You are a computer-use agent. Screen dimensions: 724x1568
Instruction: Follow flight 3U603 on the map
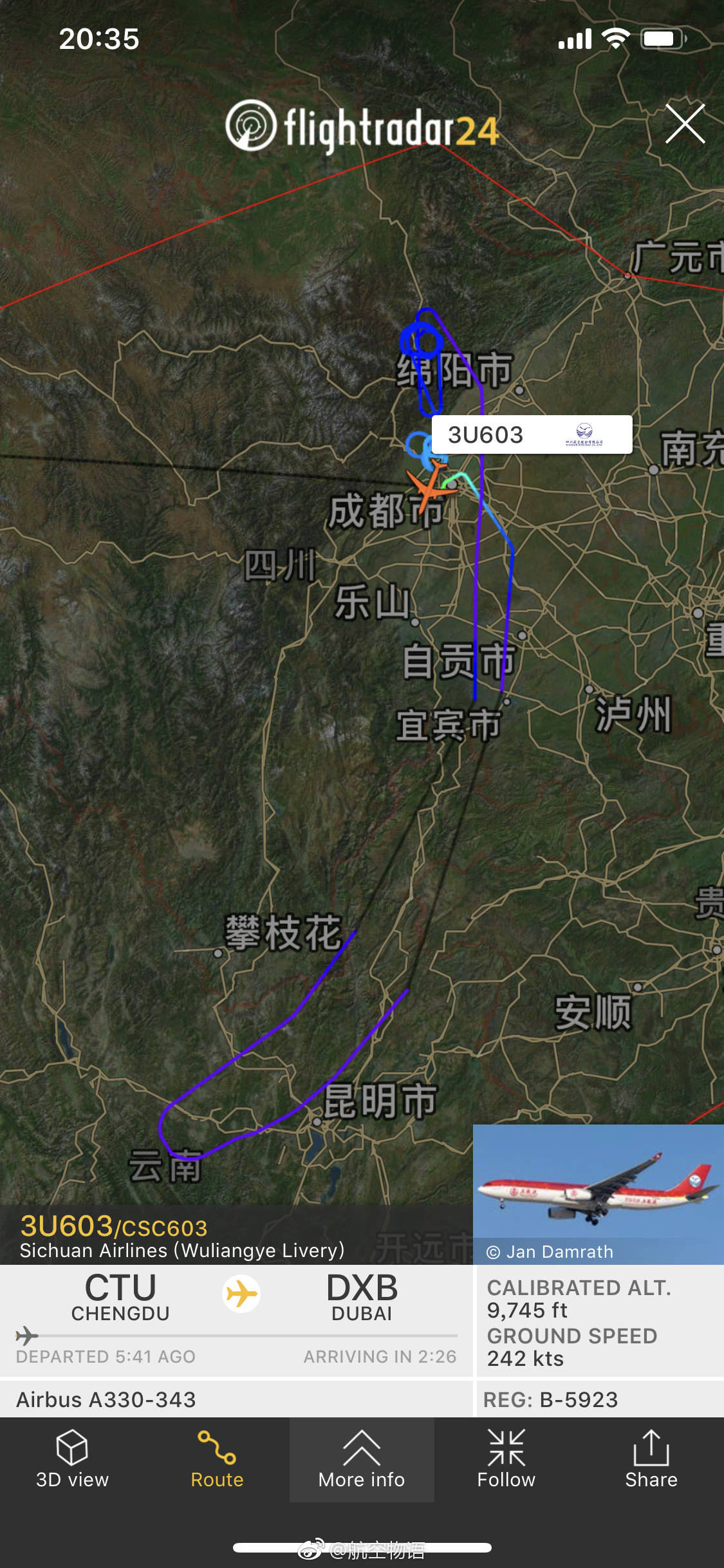pyautogui.click(x=506, y=1459)
